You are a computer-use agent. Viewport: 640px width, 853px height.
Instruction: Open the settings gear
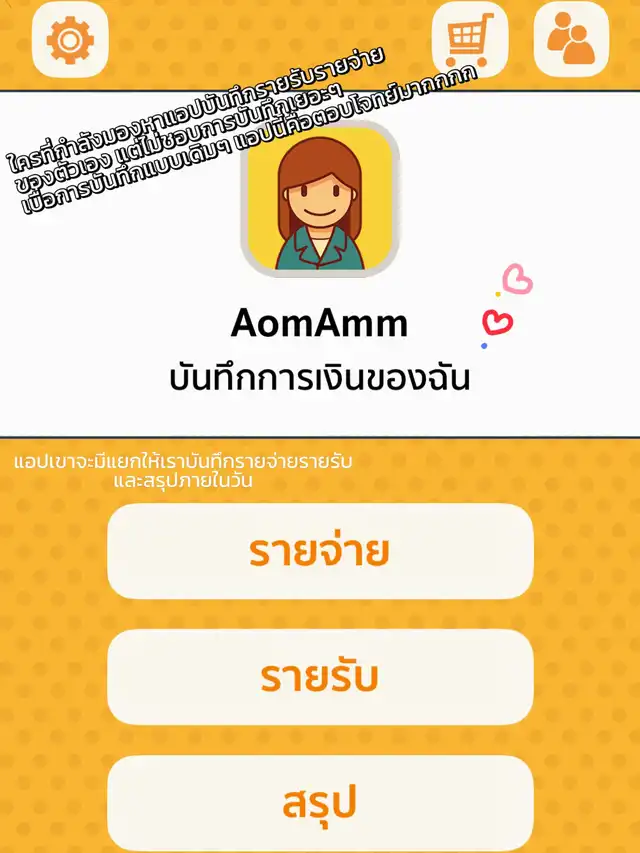pos(70,40)
